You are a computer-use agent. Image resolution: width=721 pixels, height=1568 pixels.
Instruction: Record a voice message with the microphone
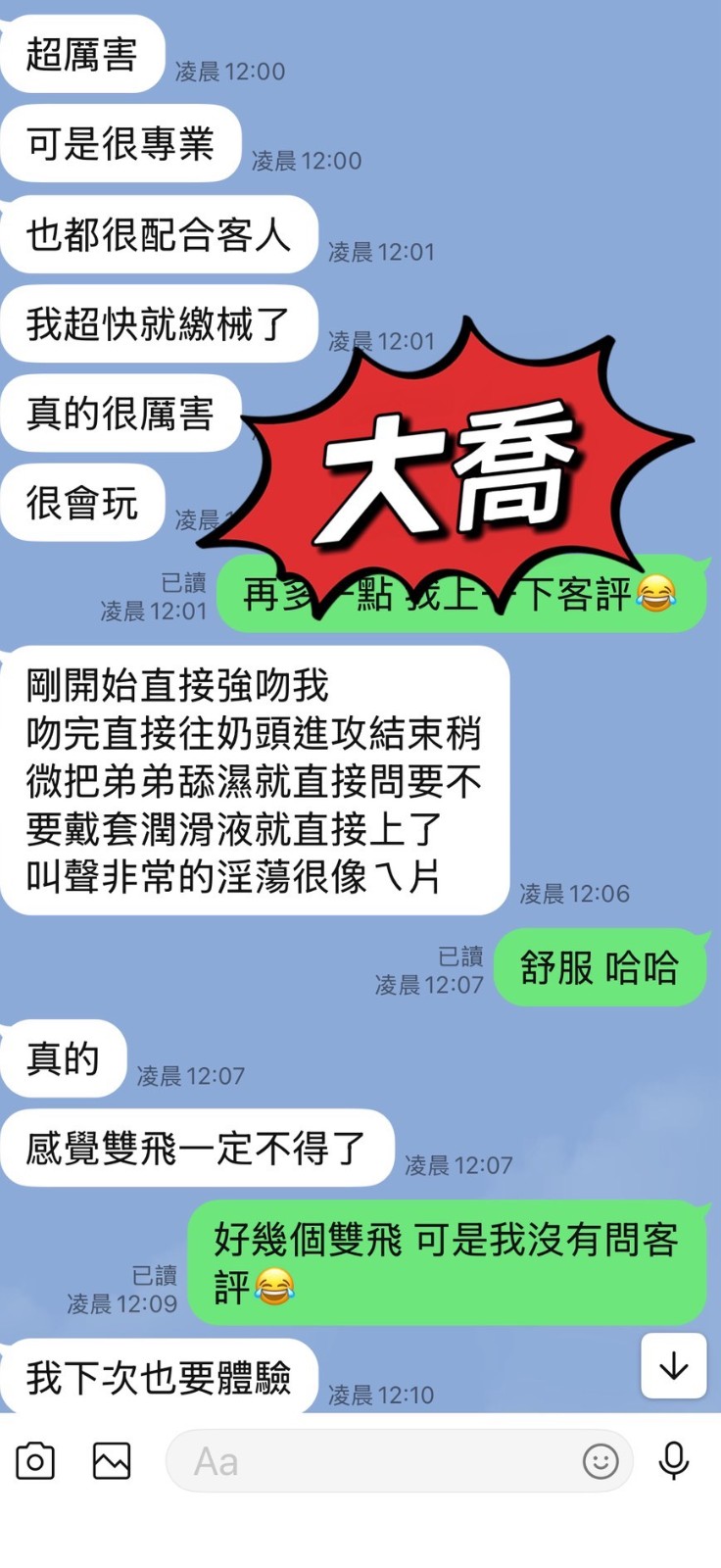click(673, 1461)
